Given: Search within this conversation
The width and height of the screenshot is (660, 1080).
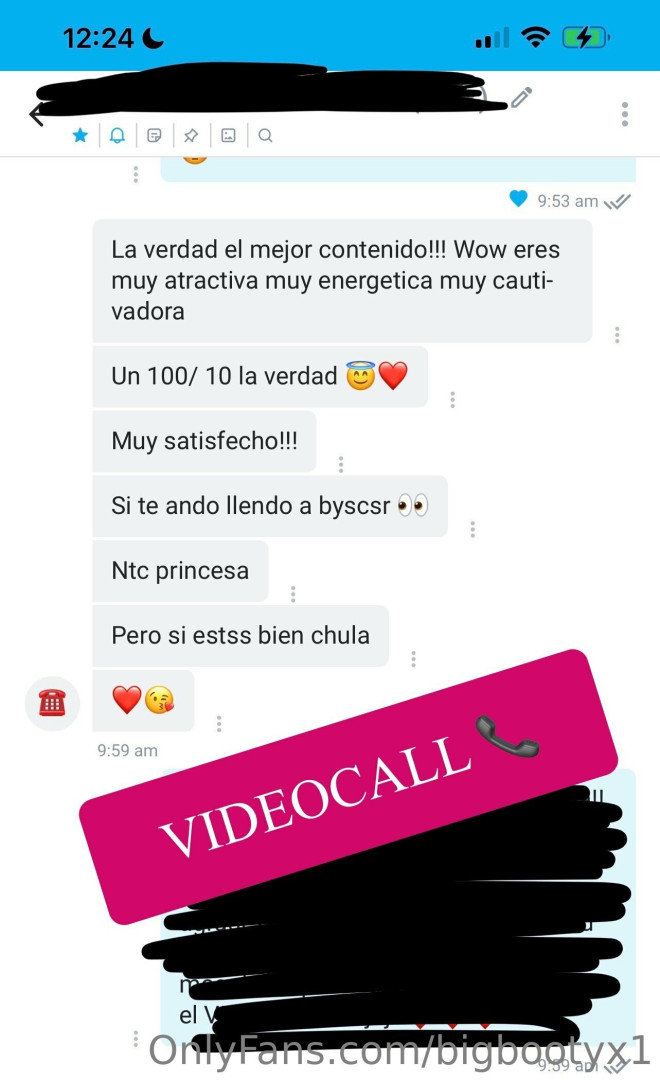Looking at the screenshot, I should [265, 135].
